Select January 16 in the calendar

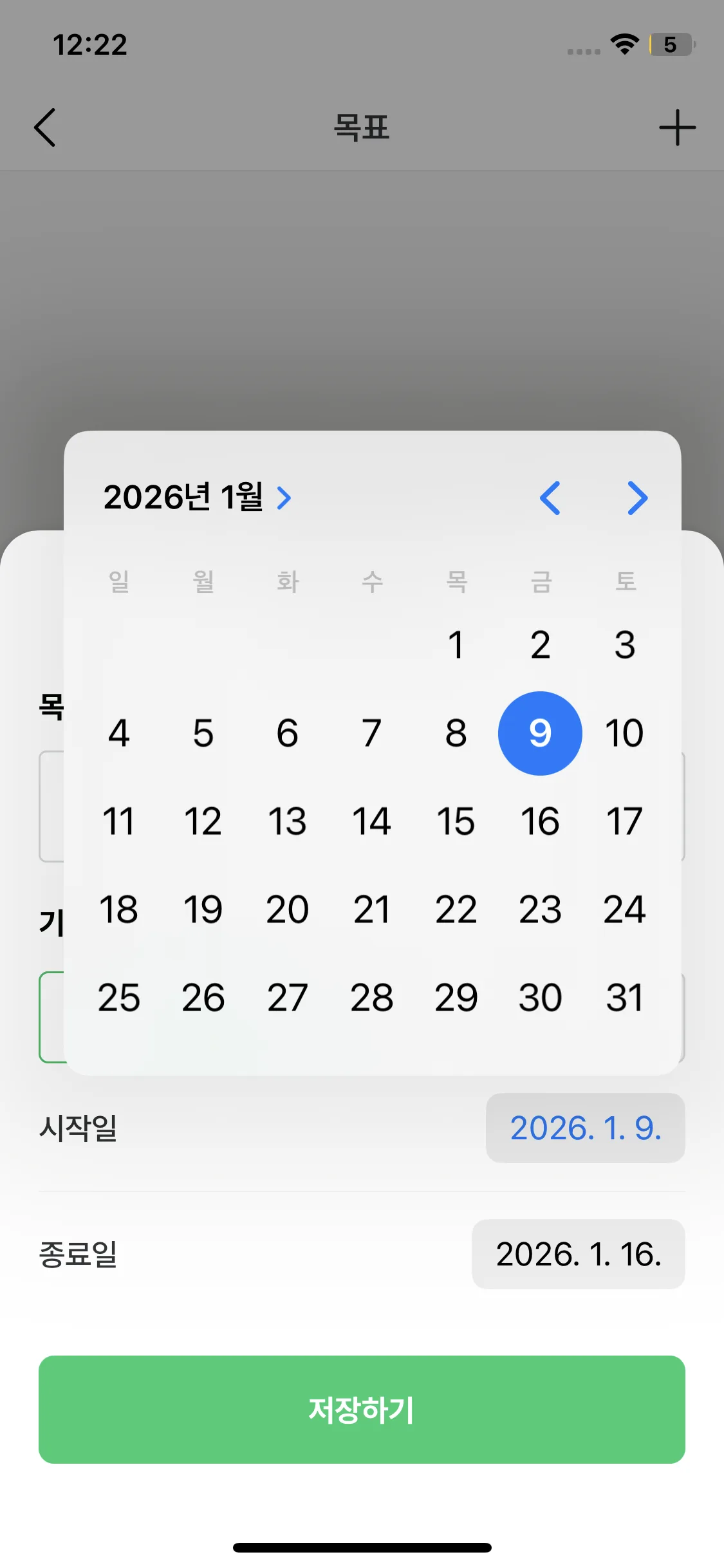(540, 821)
